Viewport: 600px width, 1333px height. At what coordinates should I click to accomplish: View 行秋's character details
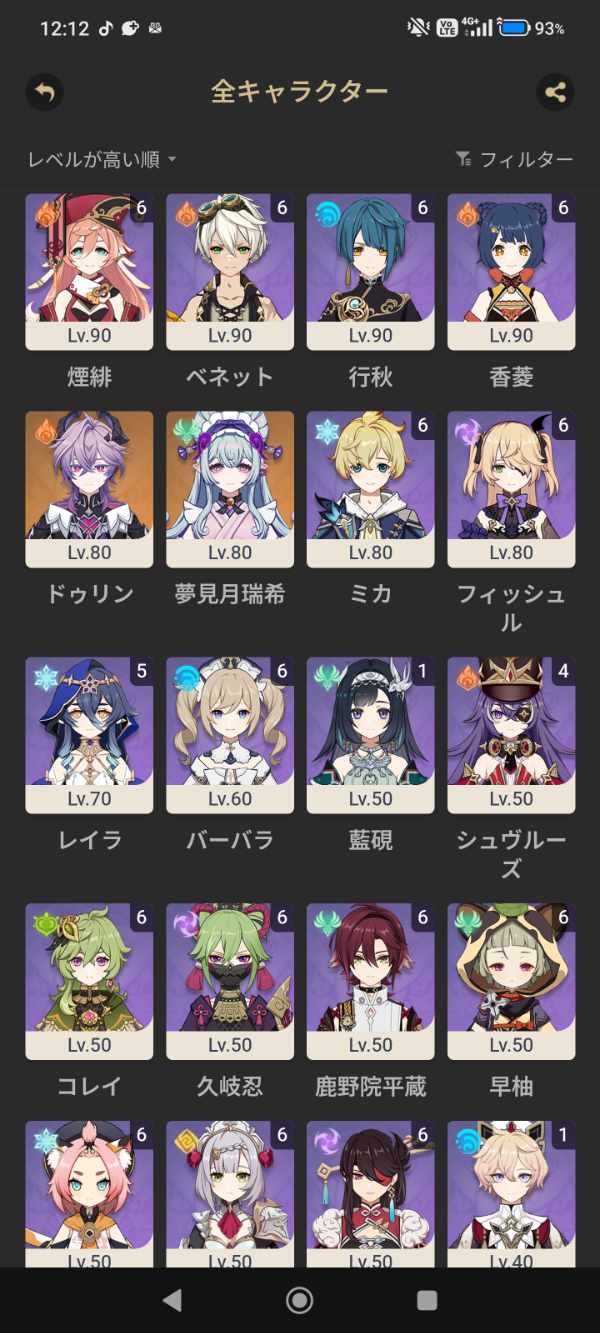point(371,272)
